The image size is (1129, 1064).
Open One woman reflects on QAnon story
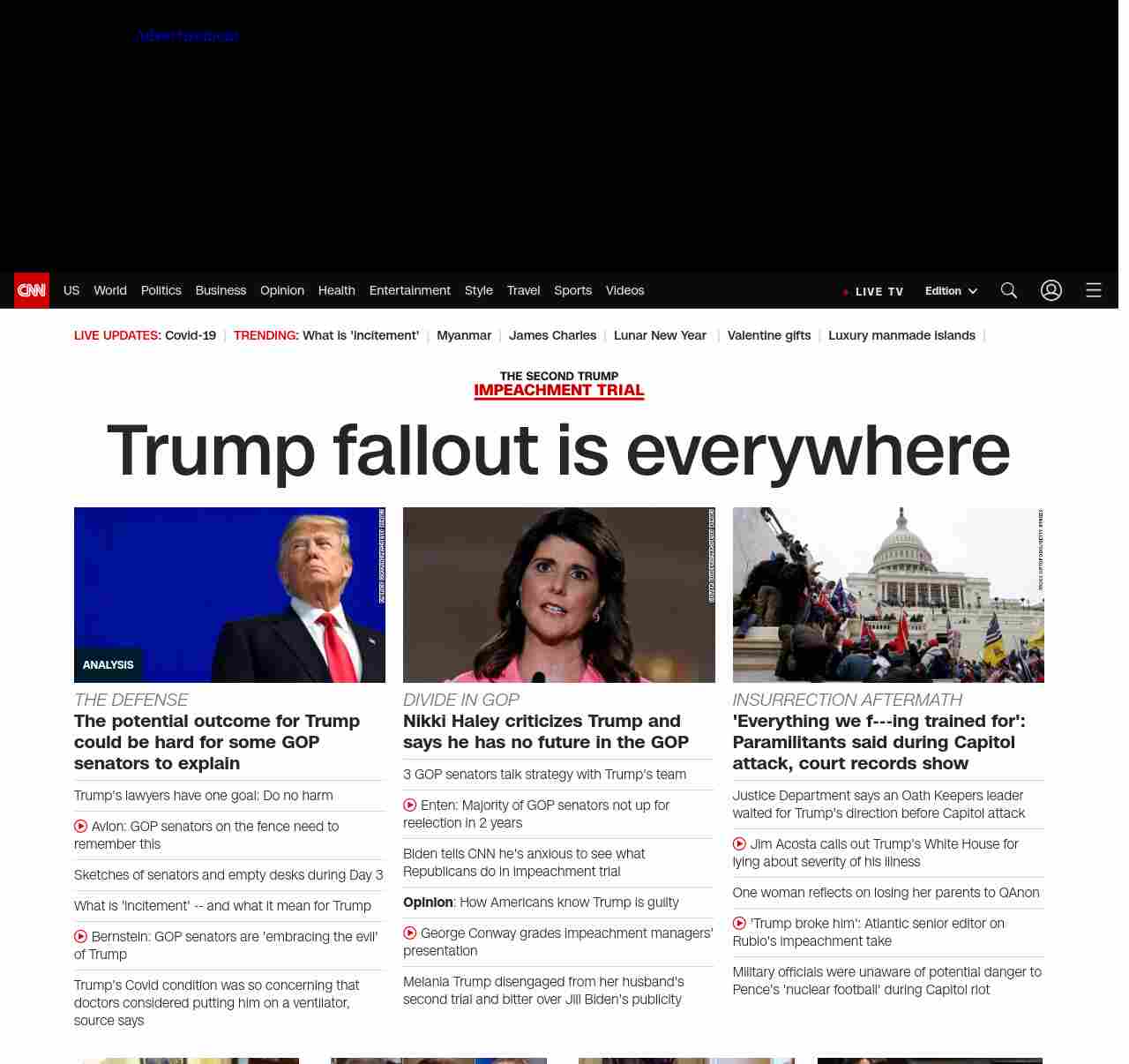886,893
